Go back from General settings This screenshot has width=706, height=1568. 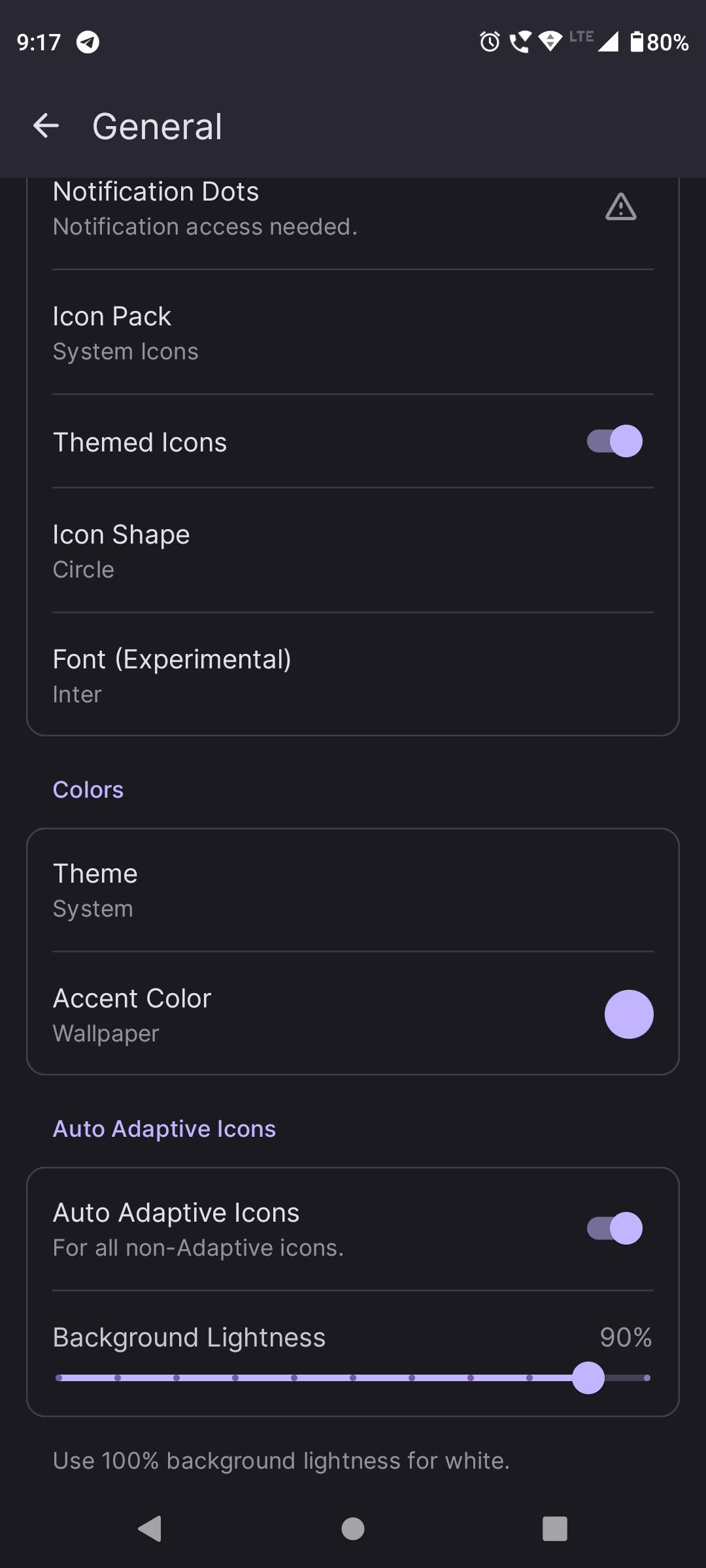tap(46, 125)
